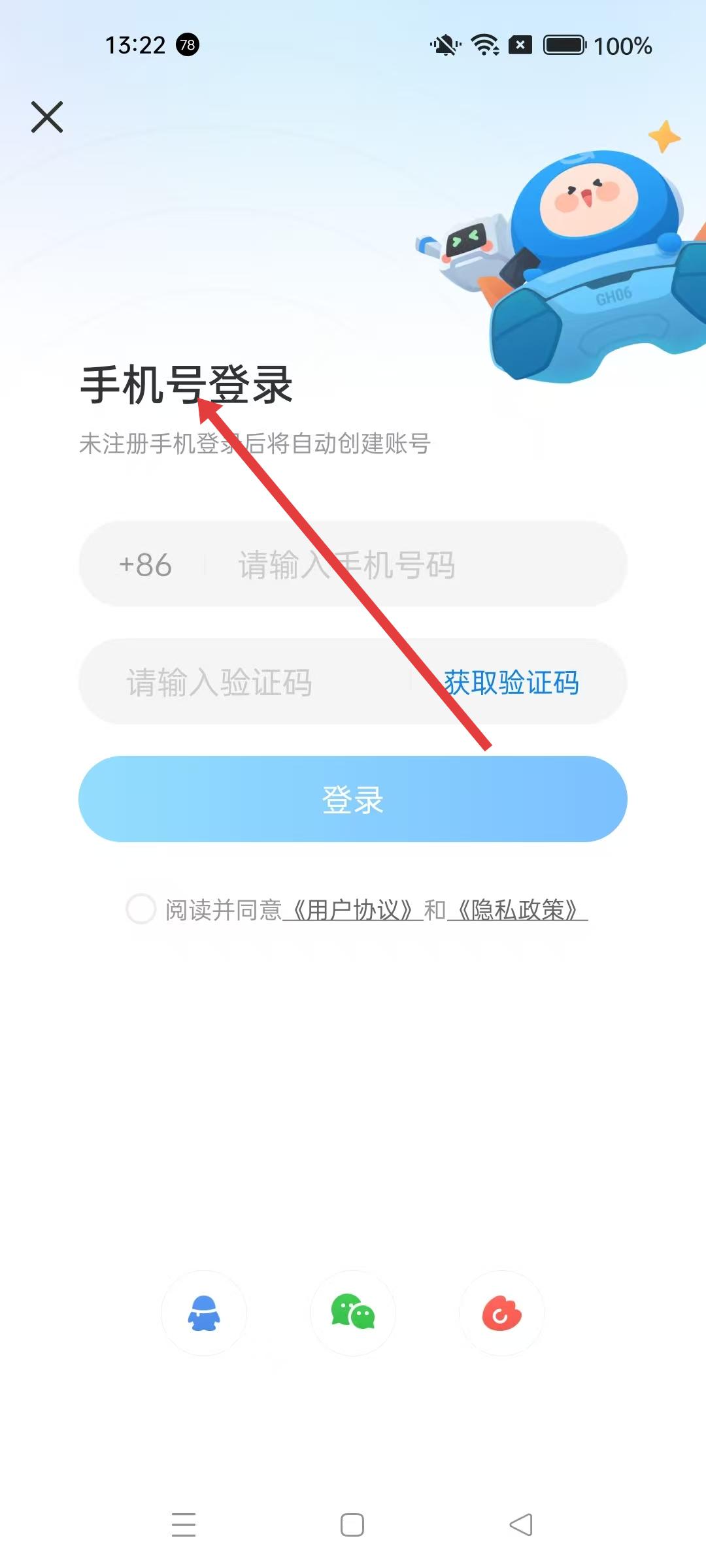Tap 获取验证码 to get a code
Screen dimensions: 706x1568
click(x=511, y=682)
